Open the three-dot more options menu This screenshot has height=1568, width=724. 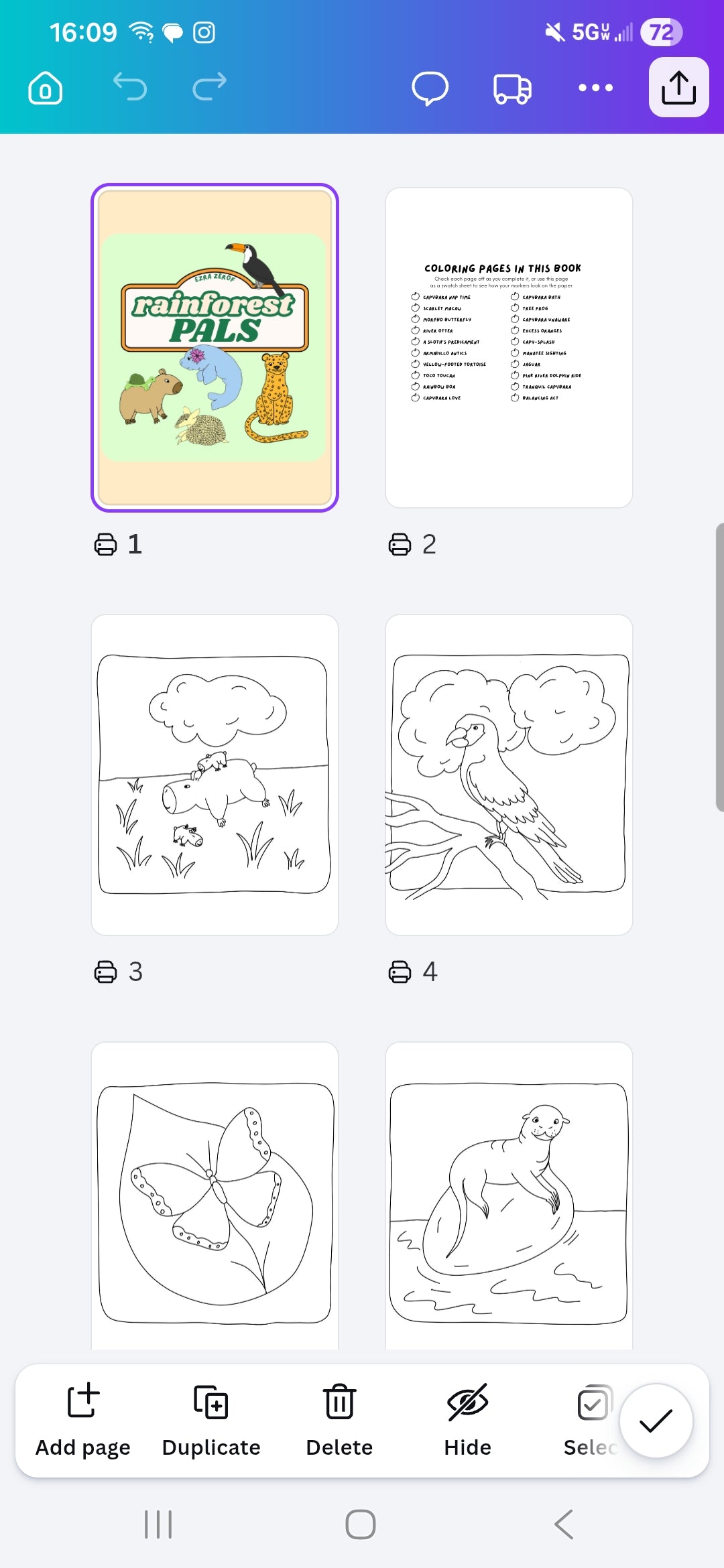tap(595, 88)
